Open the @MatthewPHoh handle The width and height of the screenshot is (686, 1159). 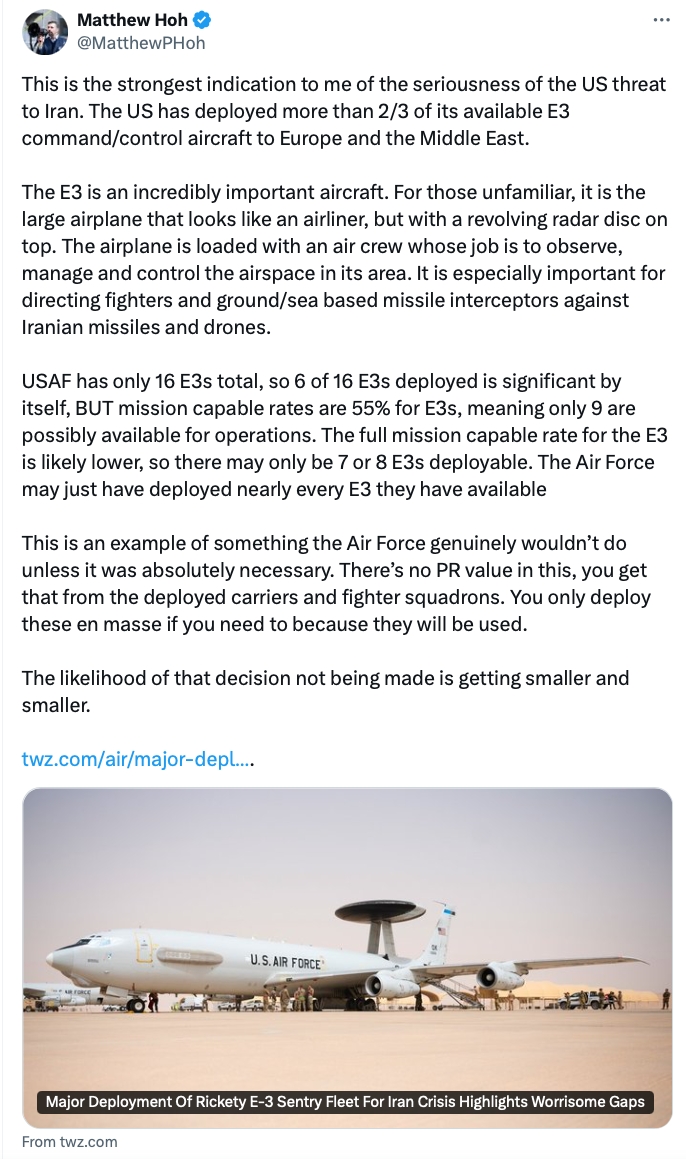tap(141, 43)
